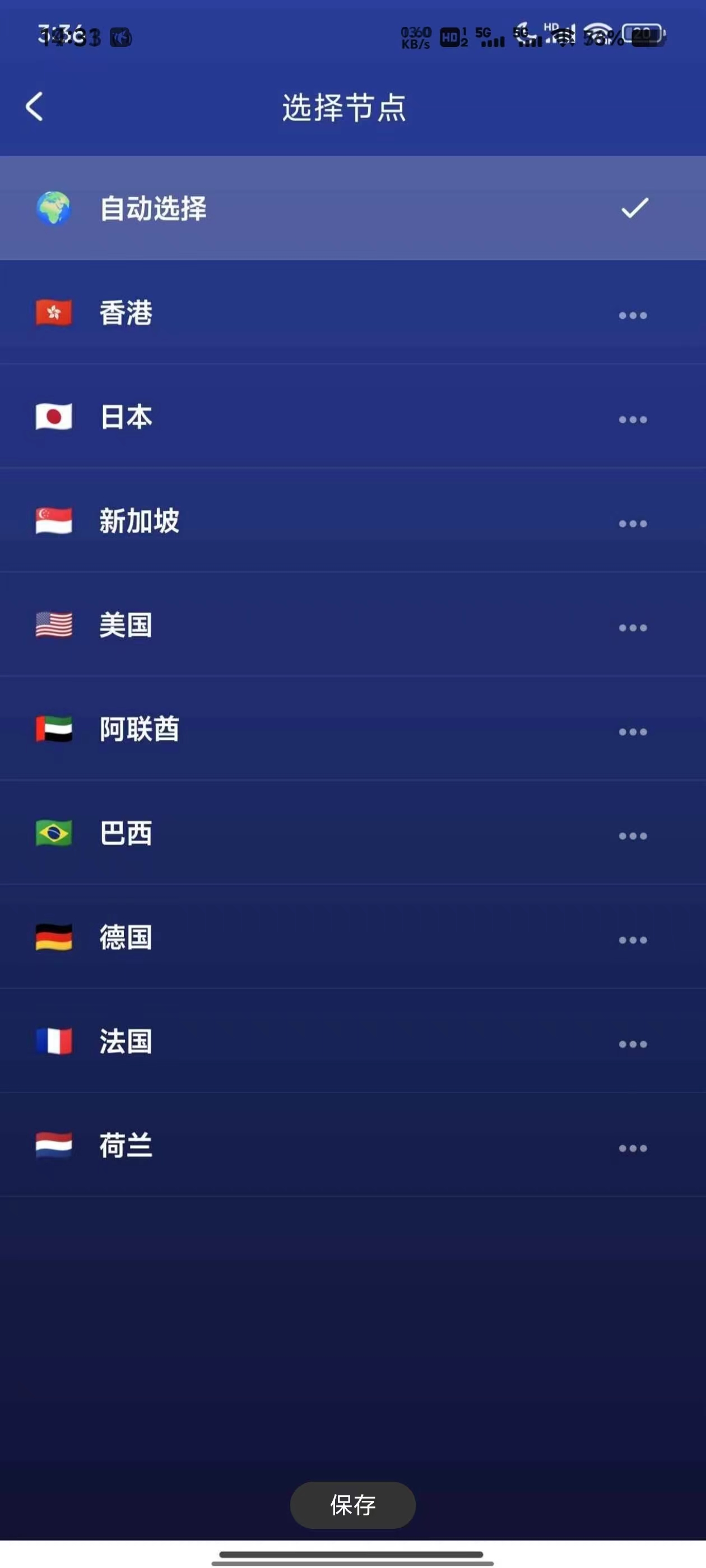This screenshot has height=1568, width=706.
Task: Choose the 德国 node
Action: click(352, 937)
